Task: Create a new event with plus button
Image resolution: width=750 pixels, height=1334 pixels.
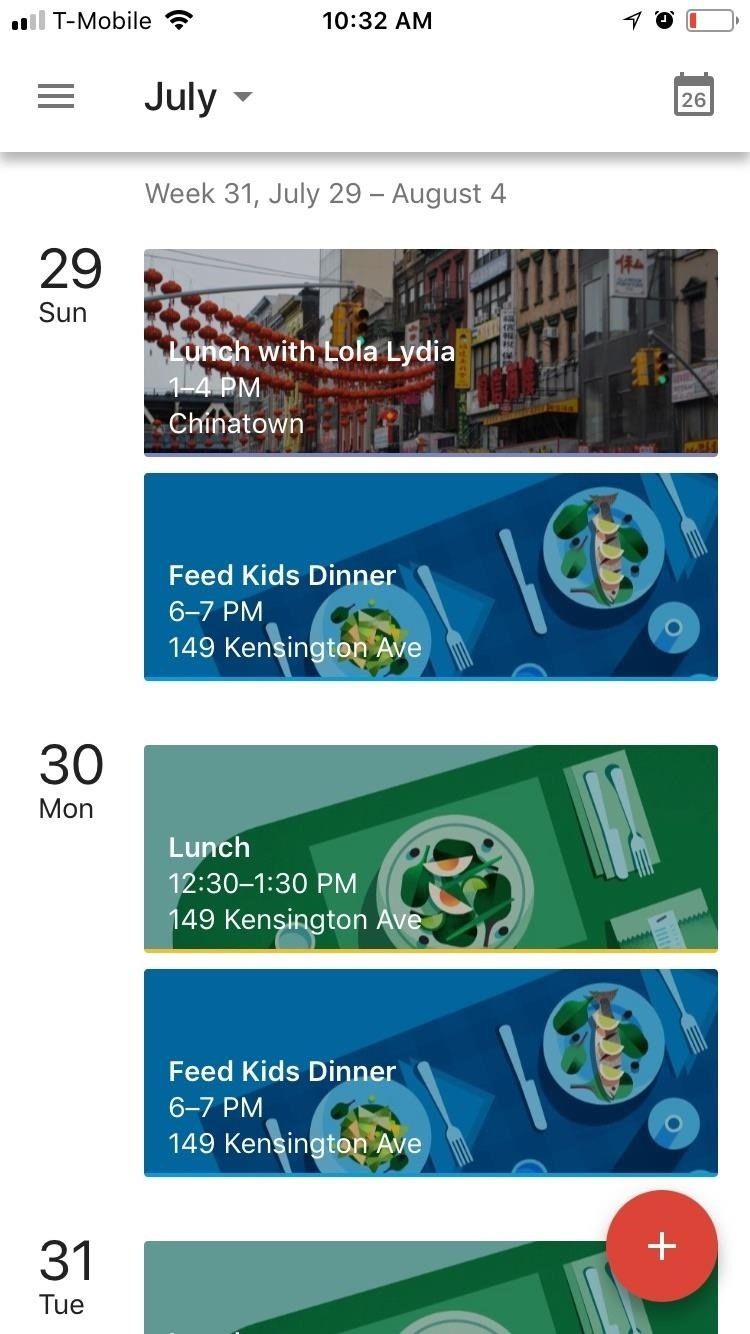Action: (661, 1246)
